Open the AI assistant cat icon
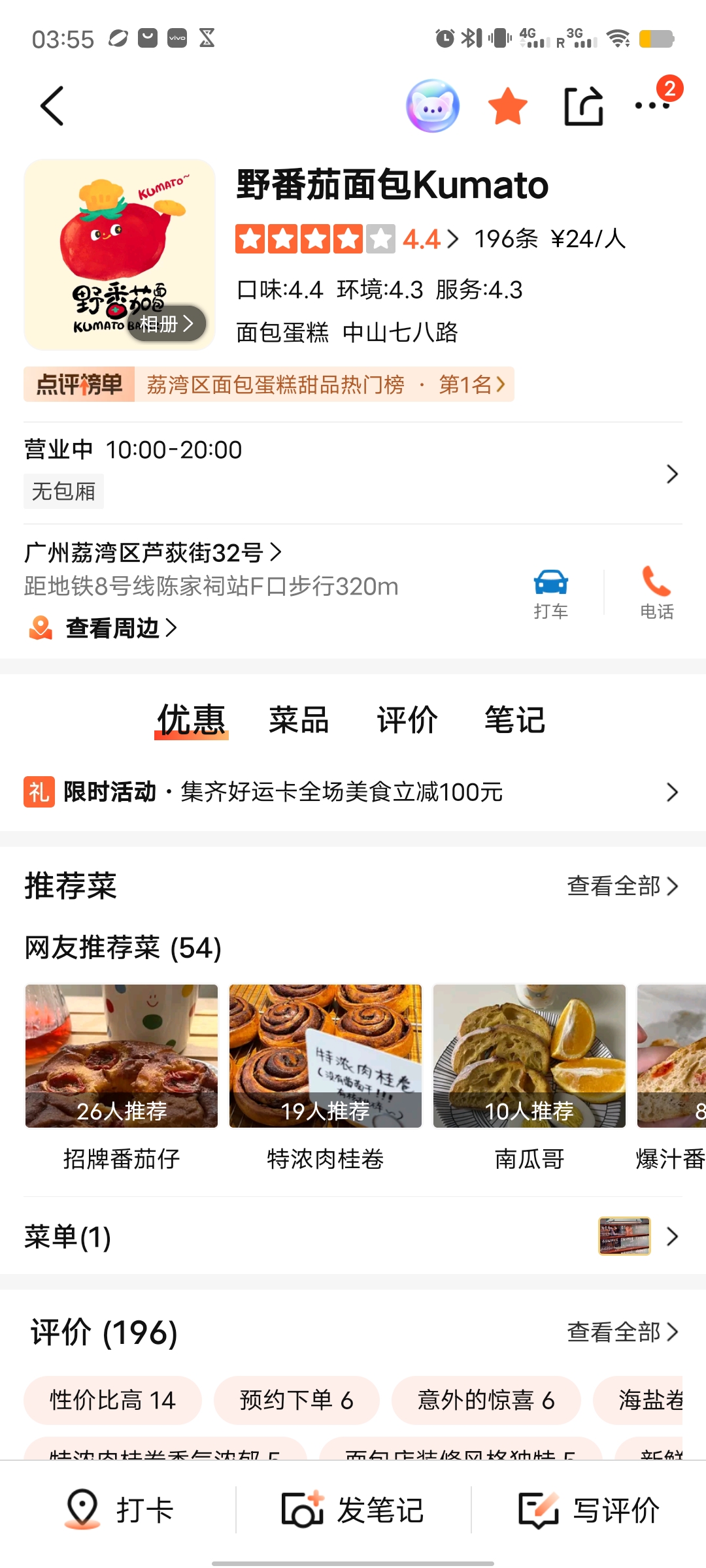Viewport: 706px width, 1568px height. [x=432, y=106]
